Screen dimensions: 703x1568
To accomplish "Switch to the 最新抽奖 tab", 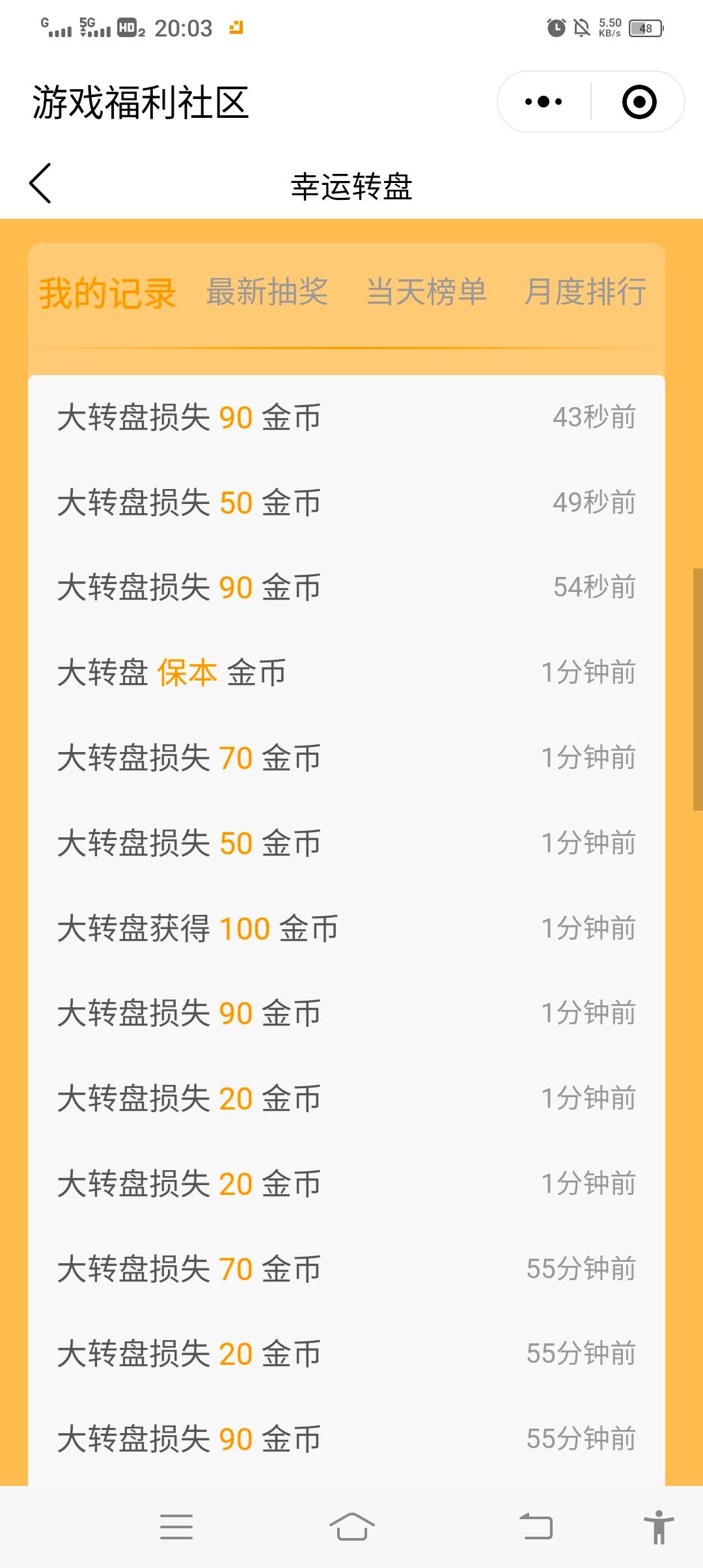I will point(267,292).
